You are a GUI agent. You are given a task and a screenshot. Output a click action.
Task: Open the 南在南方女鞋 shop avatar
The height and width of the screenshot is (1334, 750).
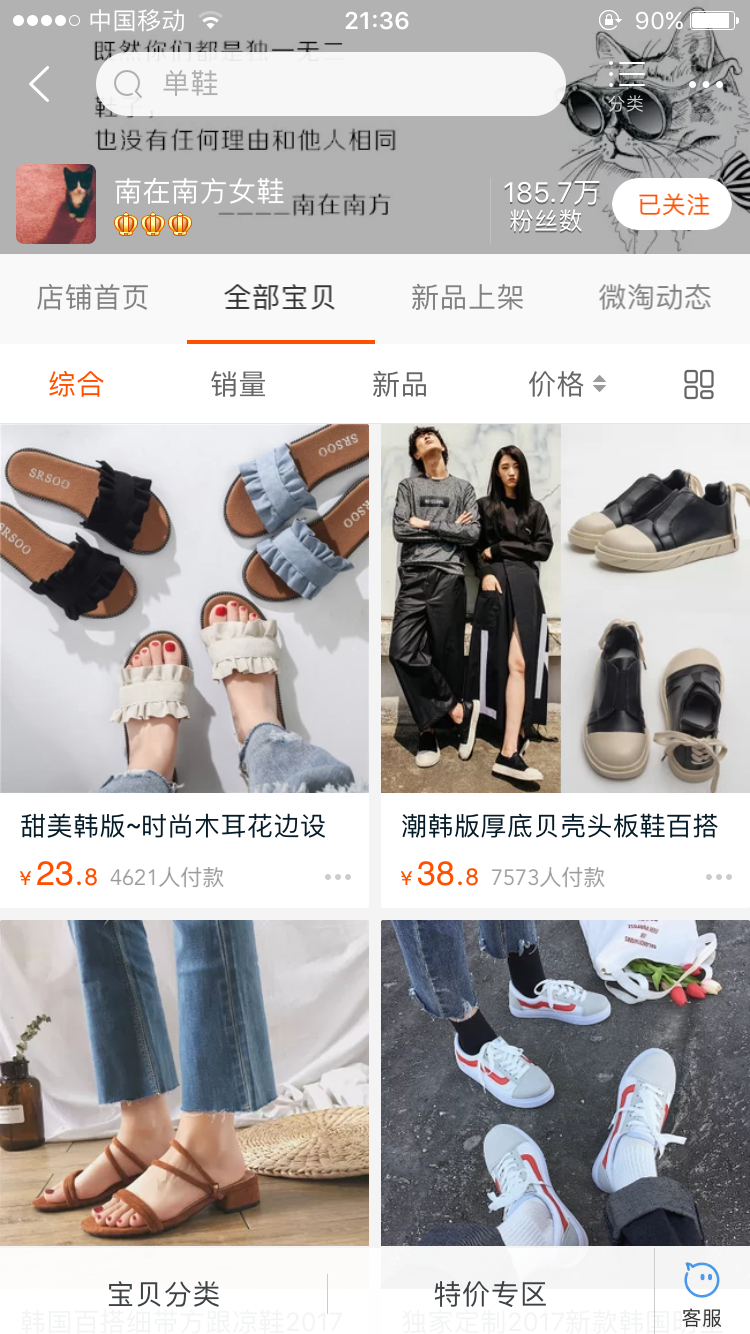(56, 204)
